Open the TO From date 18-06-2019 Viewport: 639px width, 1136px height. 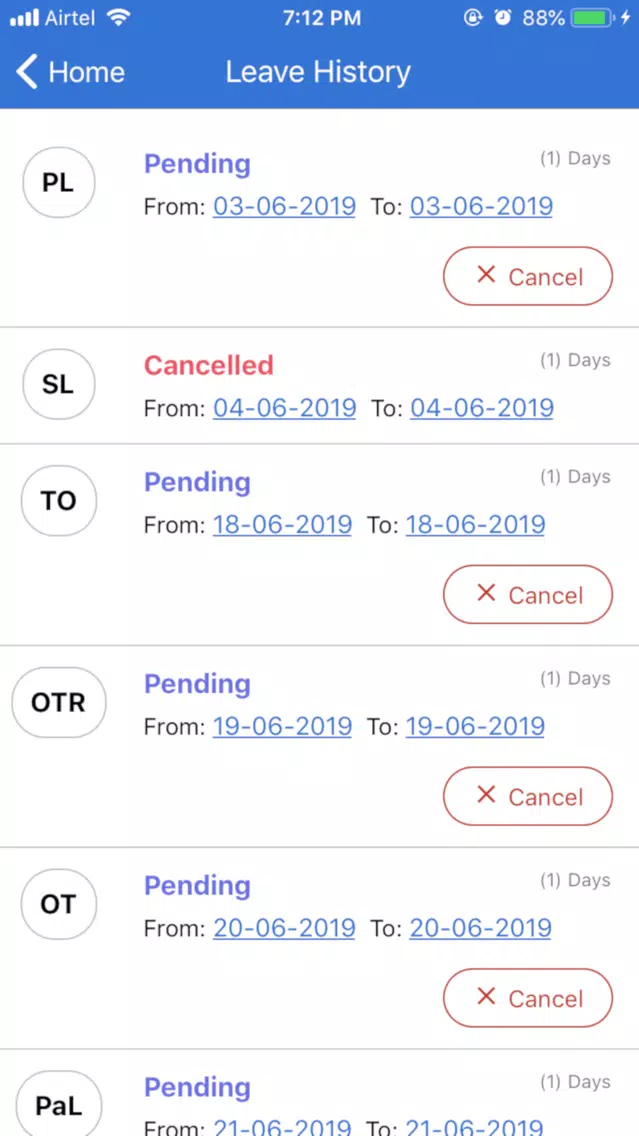point(283,525)
